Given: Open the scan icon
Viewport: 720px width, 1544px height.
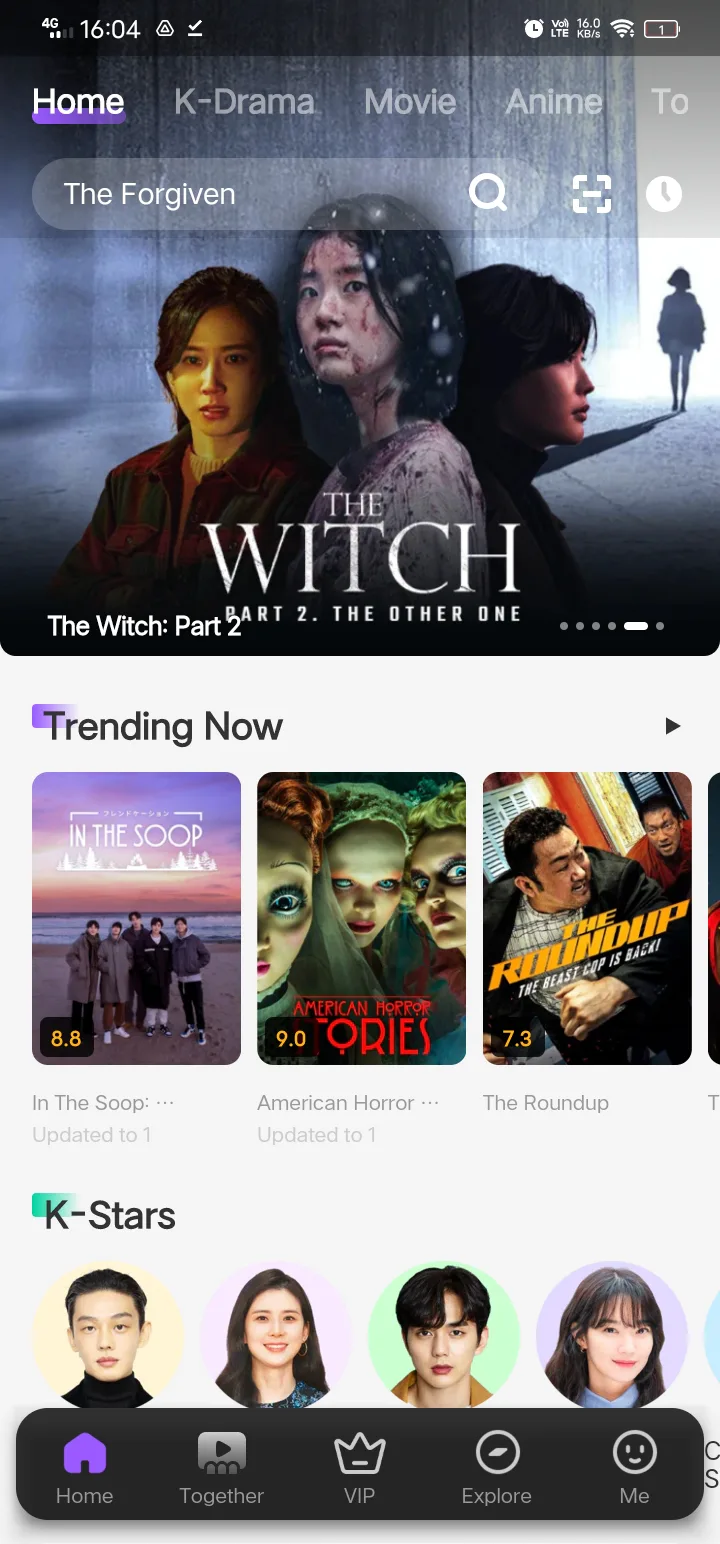Looking at the screenshot, I should click(591, 193).
